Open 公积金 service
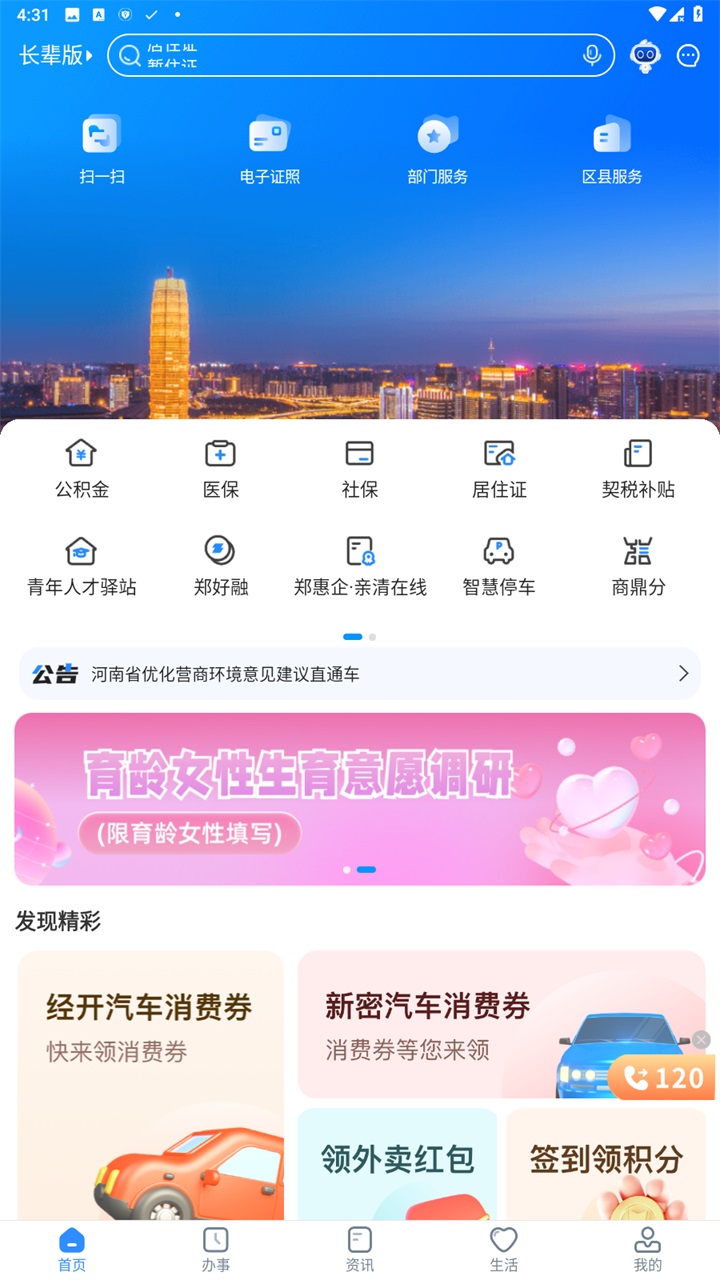The height and width of the screenshot is (1280, 720). pyautogui.click(x=81, y=468)
